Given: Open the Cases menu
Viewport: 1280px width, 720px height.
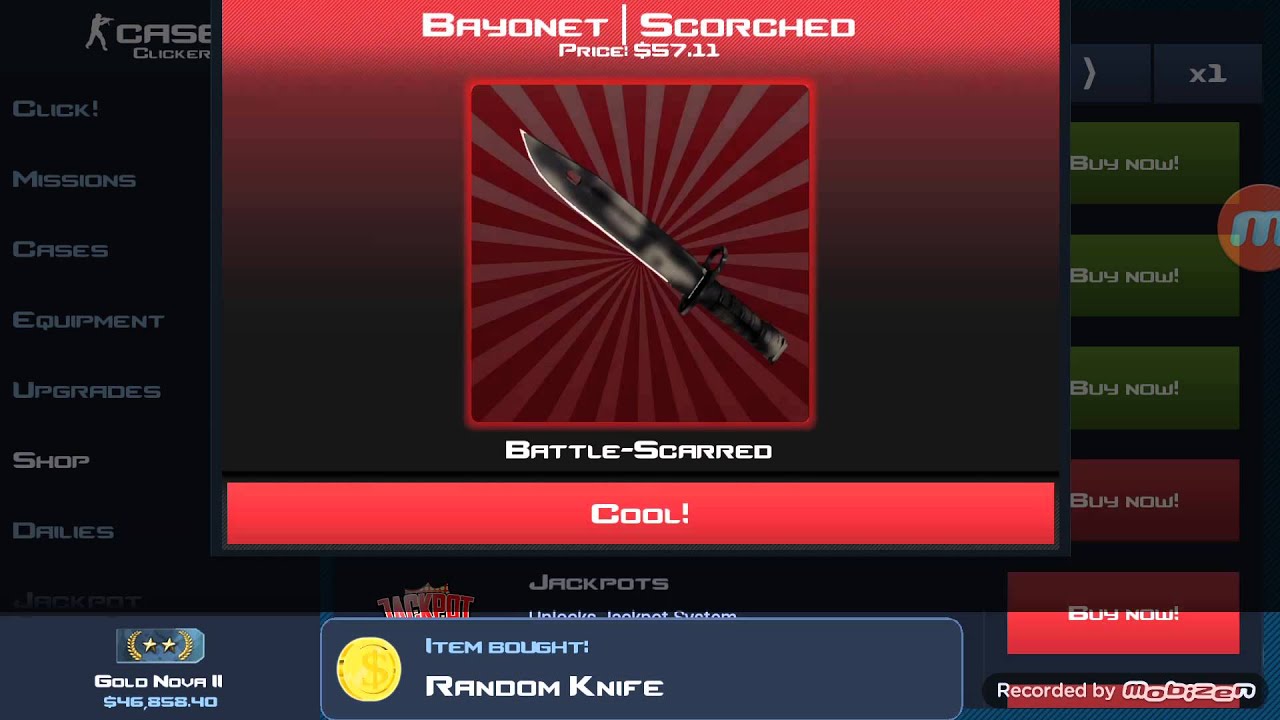Looking at the screenshot, I should [x=60, y=250].
